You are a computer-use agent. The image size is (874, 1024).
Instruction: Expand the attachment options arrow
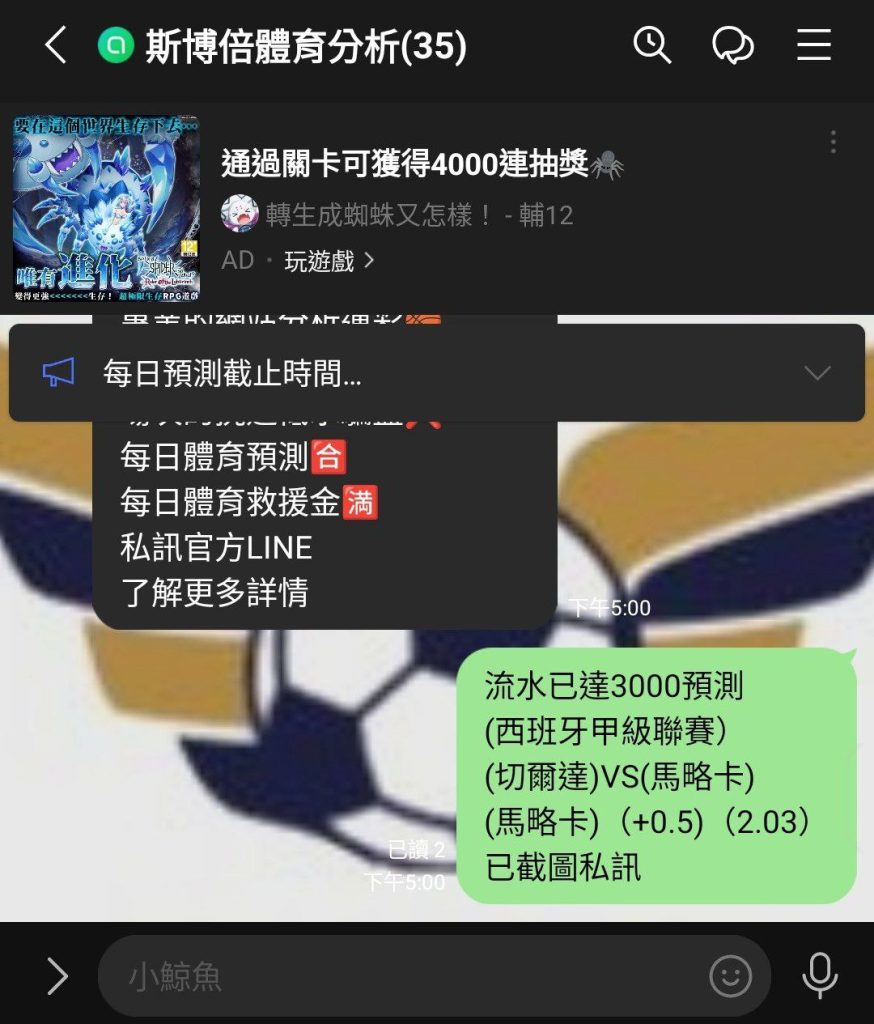click(57, 976)
